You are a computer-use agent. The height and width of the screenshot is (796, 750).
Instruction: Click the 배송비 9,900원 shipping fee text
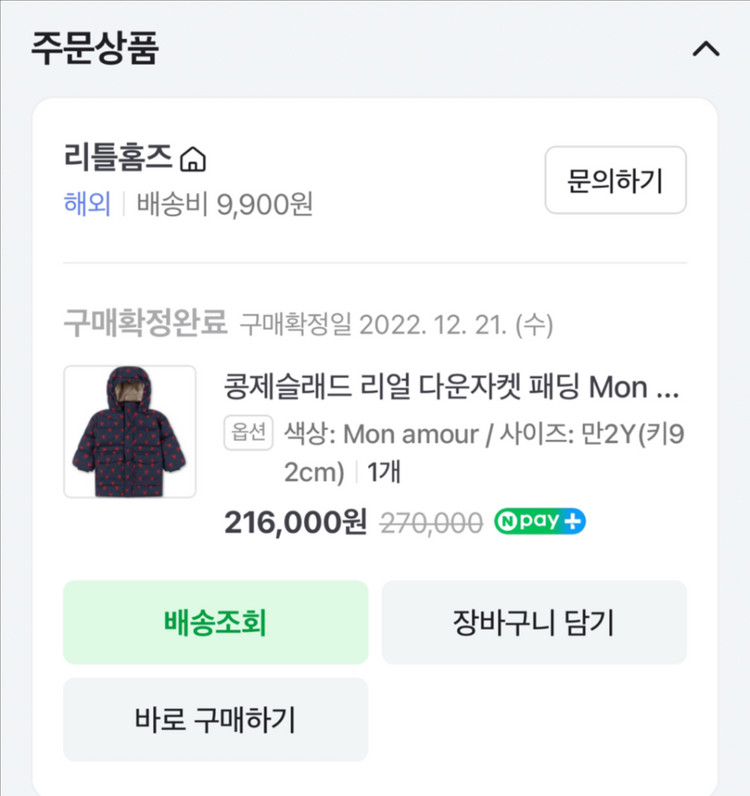click(x=222, y=204)
